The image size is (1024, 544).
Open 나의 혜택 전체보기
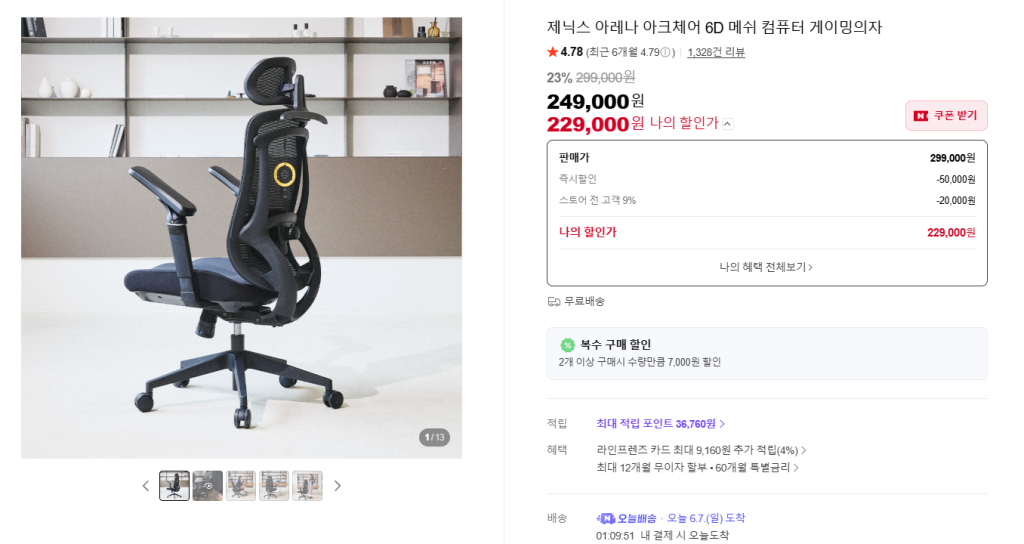pos(766,267)
